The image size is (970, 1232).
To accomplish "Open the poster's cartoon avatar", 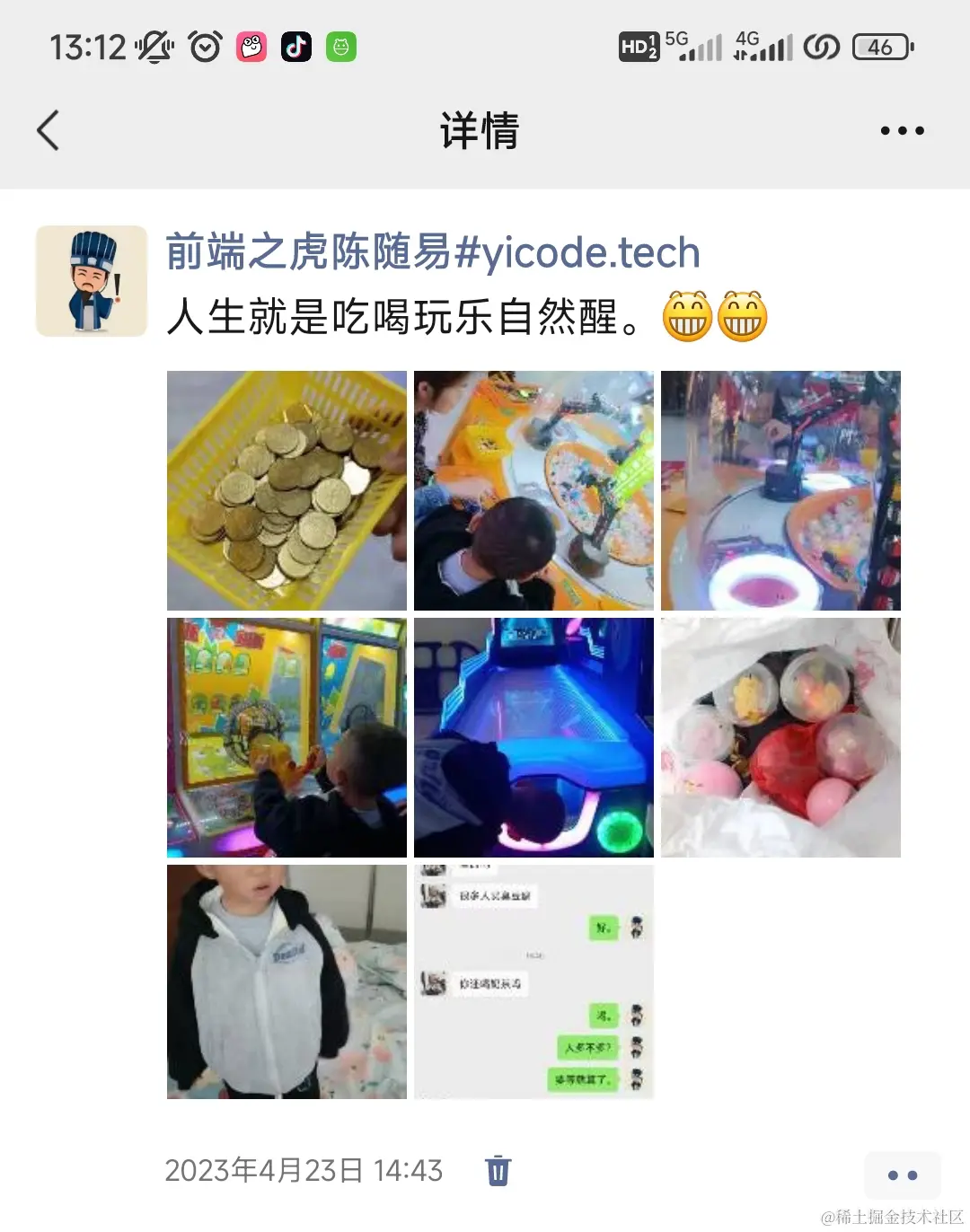I will click(92, 281).
